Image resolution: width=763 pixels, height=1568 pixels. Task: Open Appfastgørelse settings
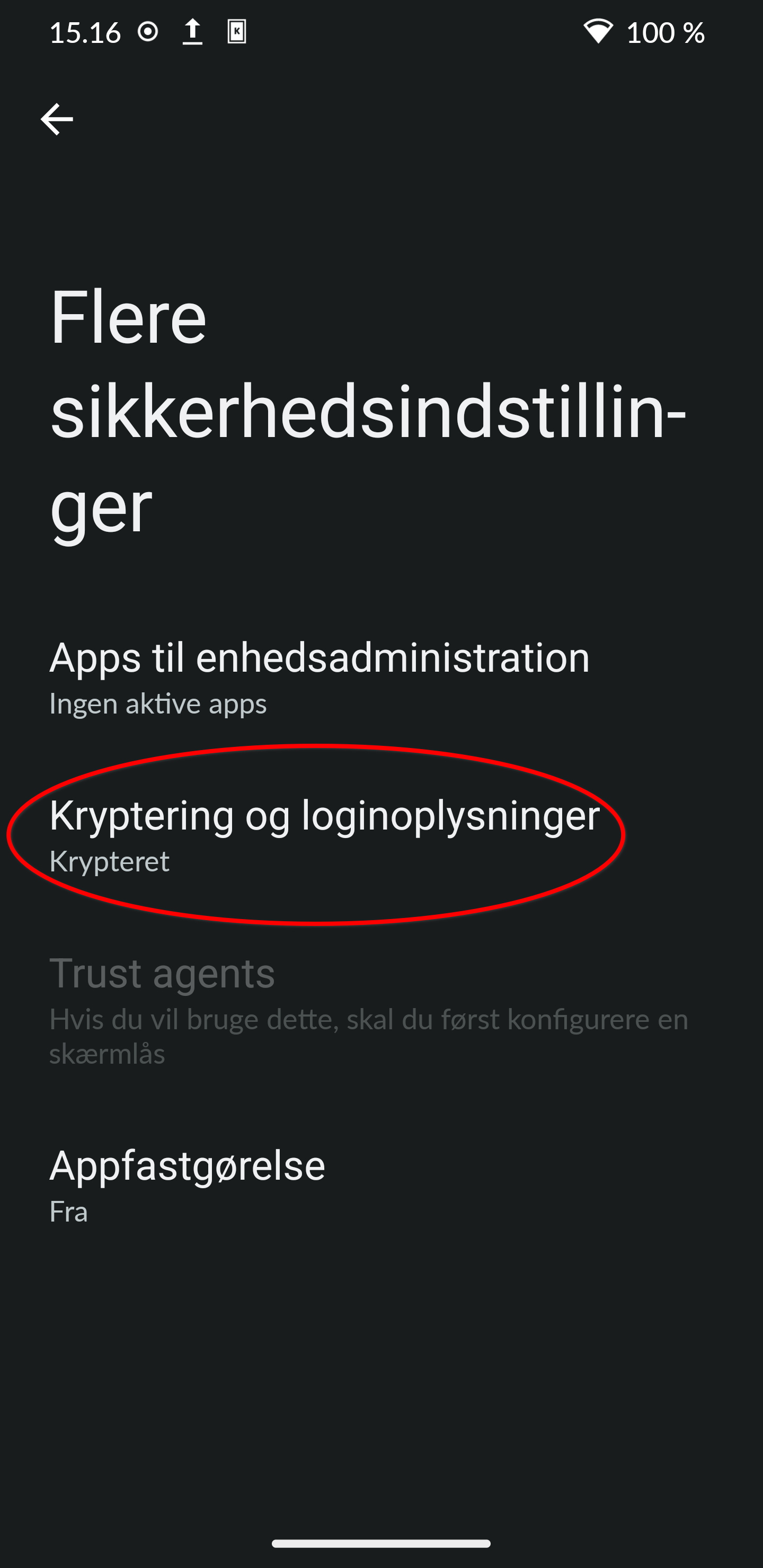188,1184
